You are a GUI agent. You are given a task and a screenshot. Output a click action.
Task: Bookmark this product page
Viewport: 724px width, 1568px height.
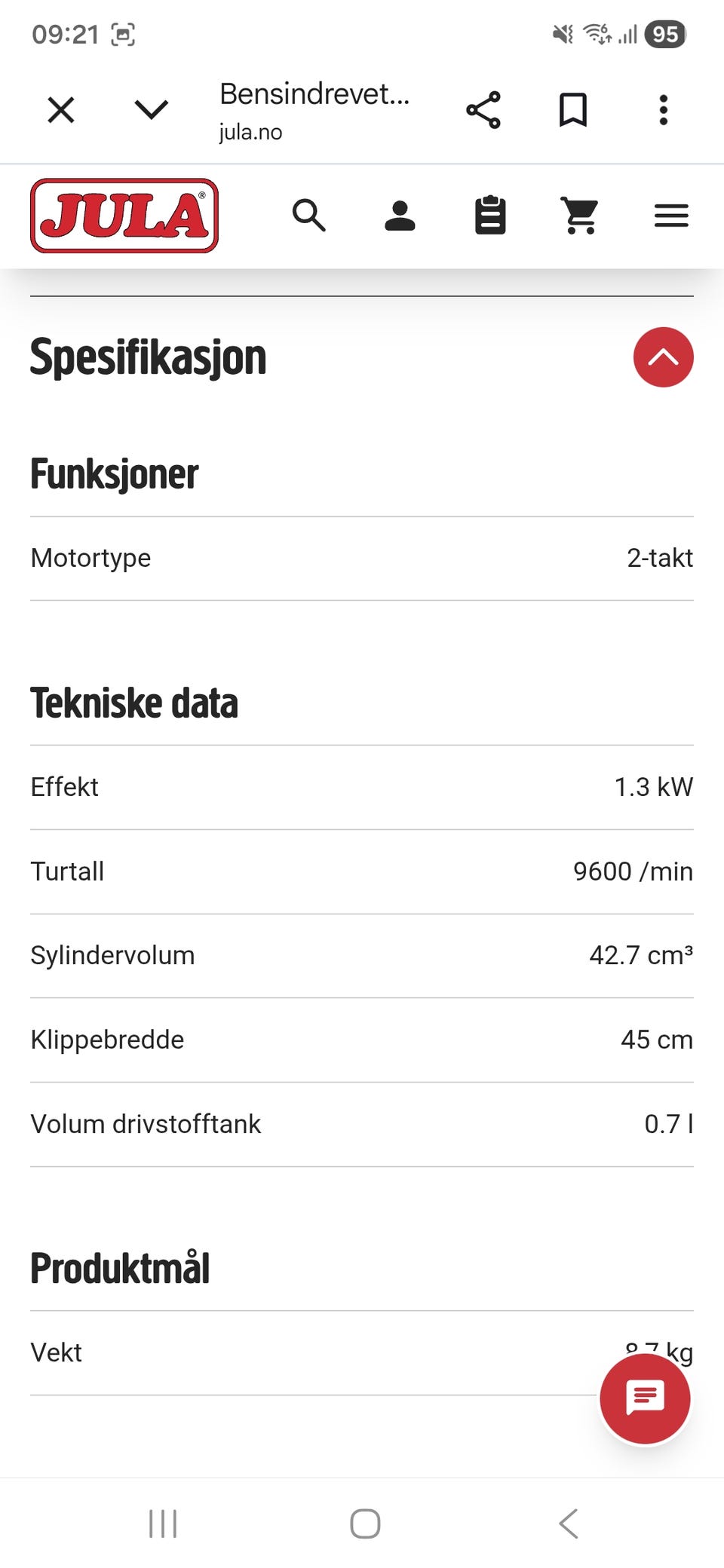[573, 110]
